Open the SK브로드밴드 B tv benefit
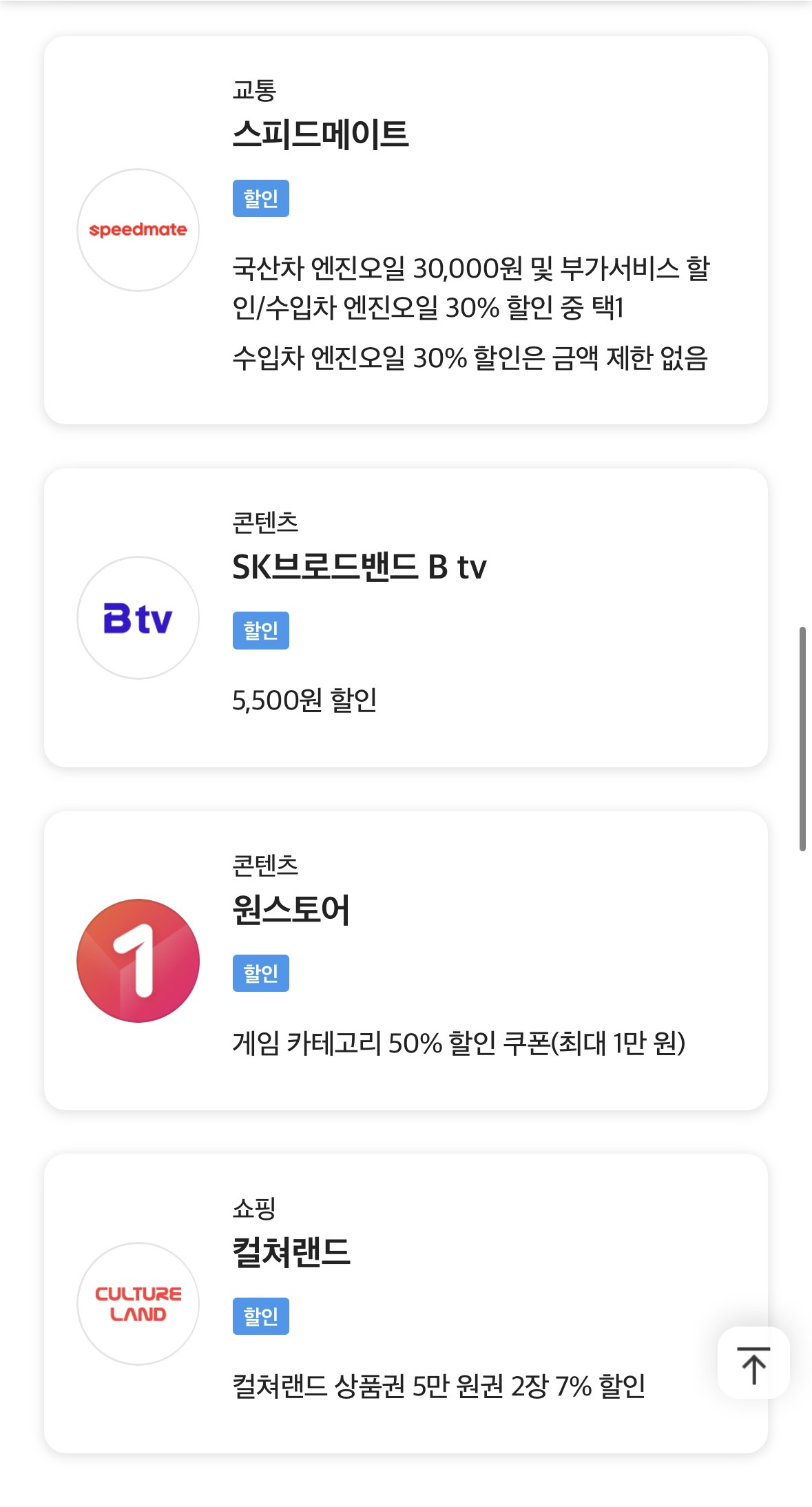This screenshot has width=812, height=1507. [406, 620]
